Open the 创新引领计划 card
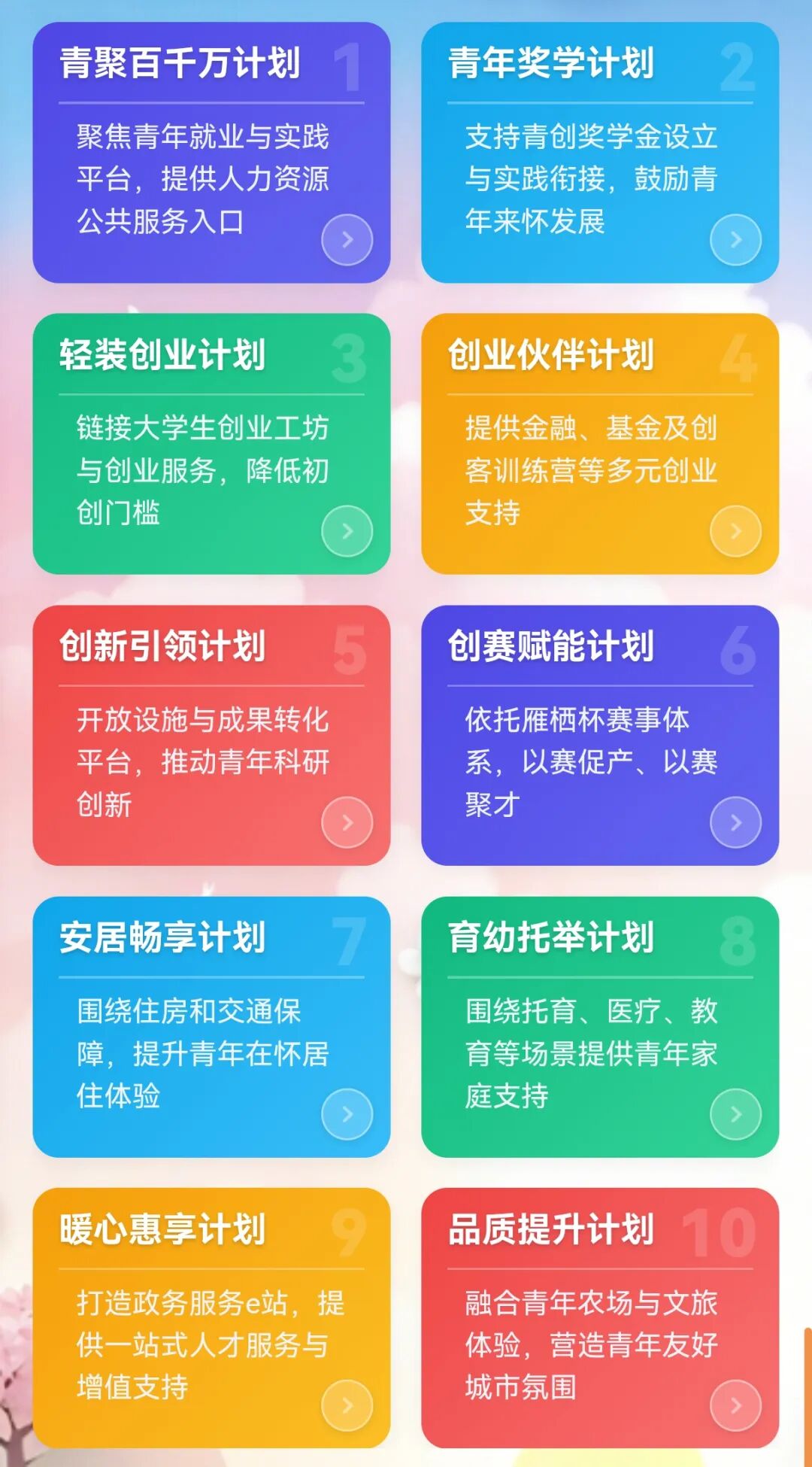 tap(211, 735)
